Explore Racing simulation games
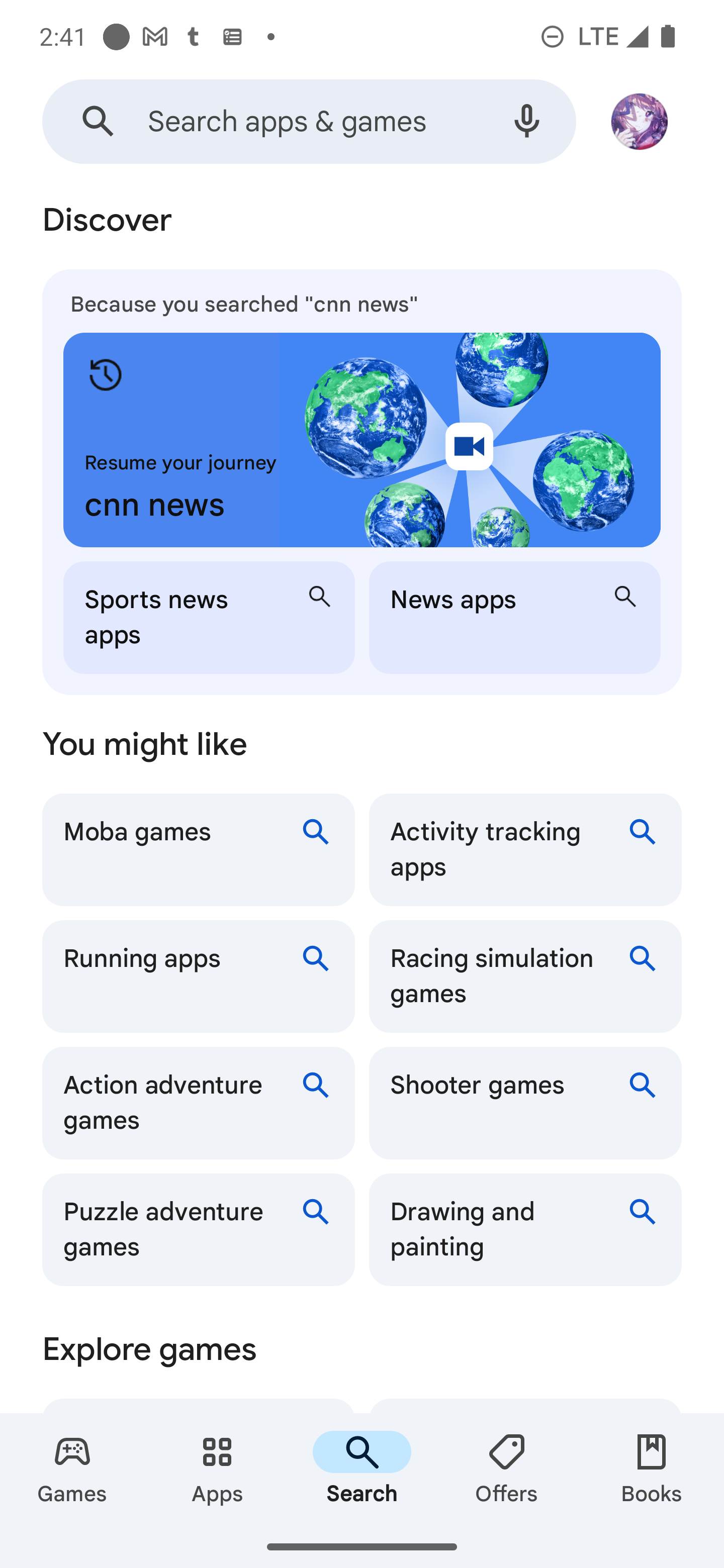The width and height of the screenshot is (724, 1568). tap(525, 976)
